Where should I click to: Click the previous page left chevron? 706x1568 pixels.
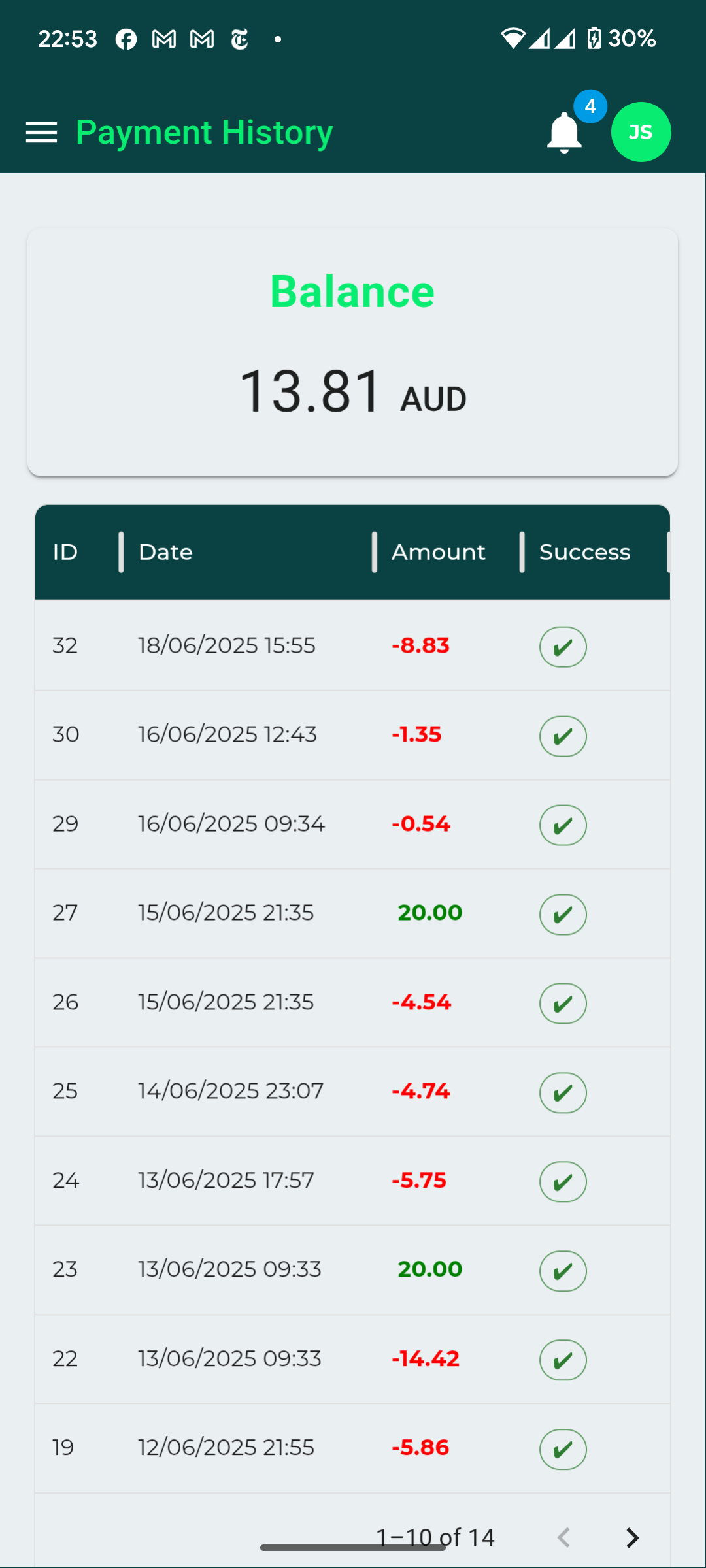point(563,1537)
